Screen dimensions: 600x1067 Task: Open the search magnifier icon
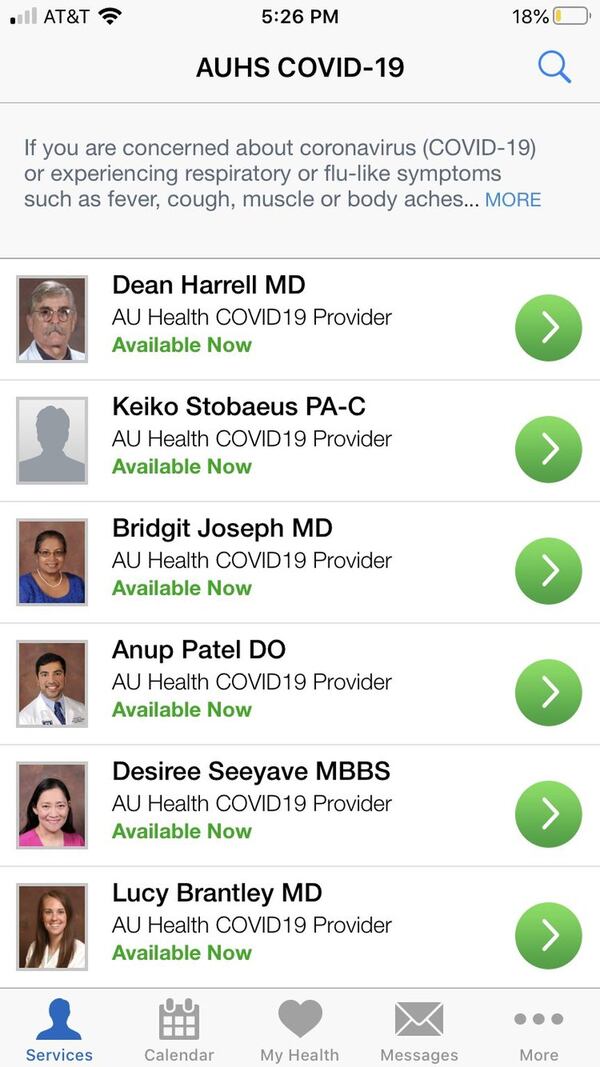(554, 67)
